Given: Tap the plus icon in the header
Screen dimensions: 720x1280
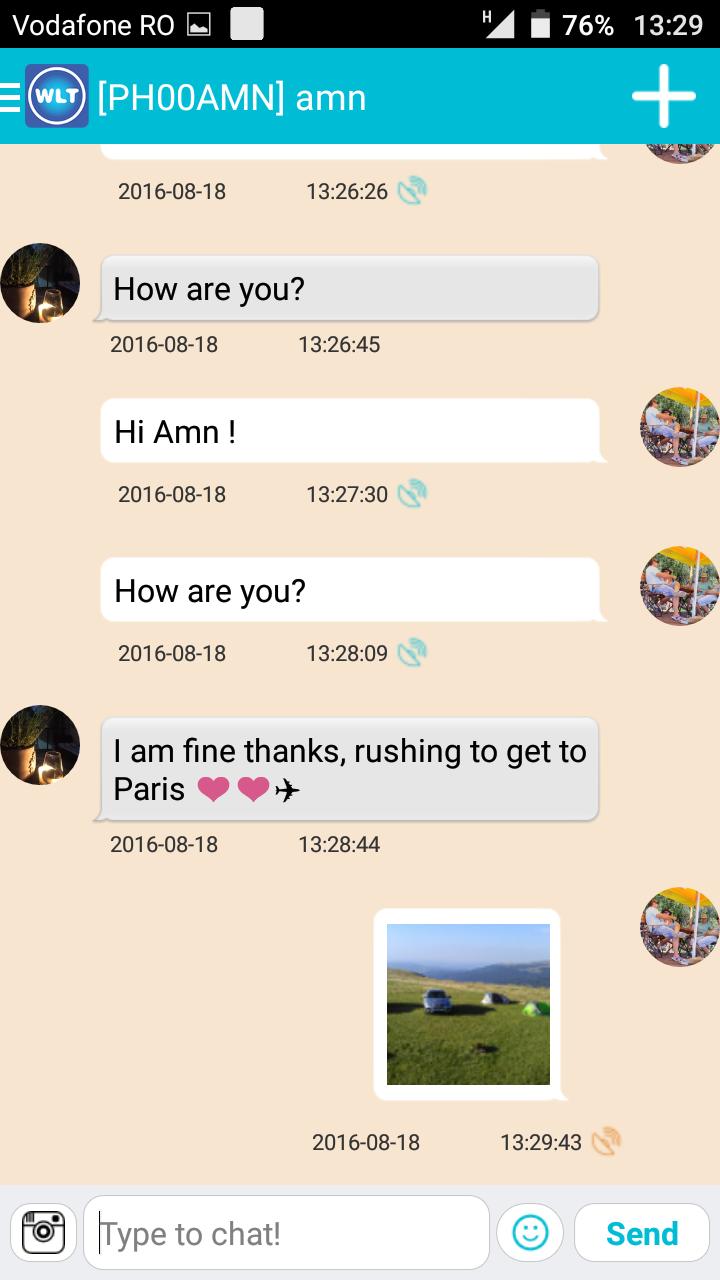Looking at the screenshot, I should tap(663, 96).
